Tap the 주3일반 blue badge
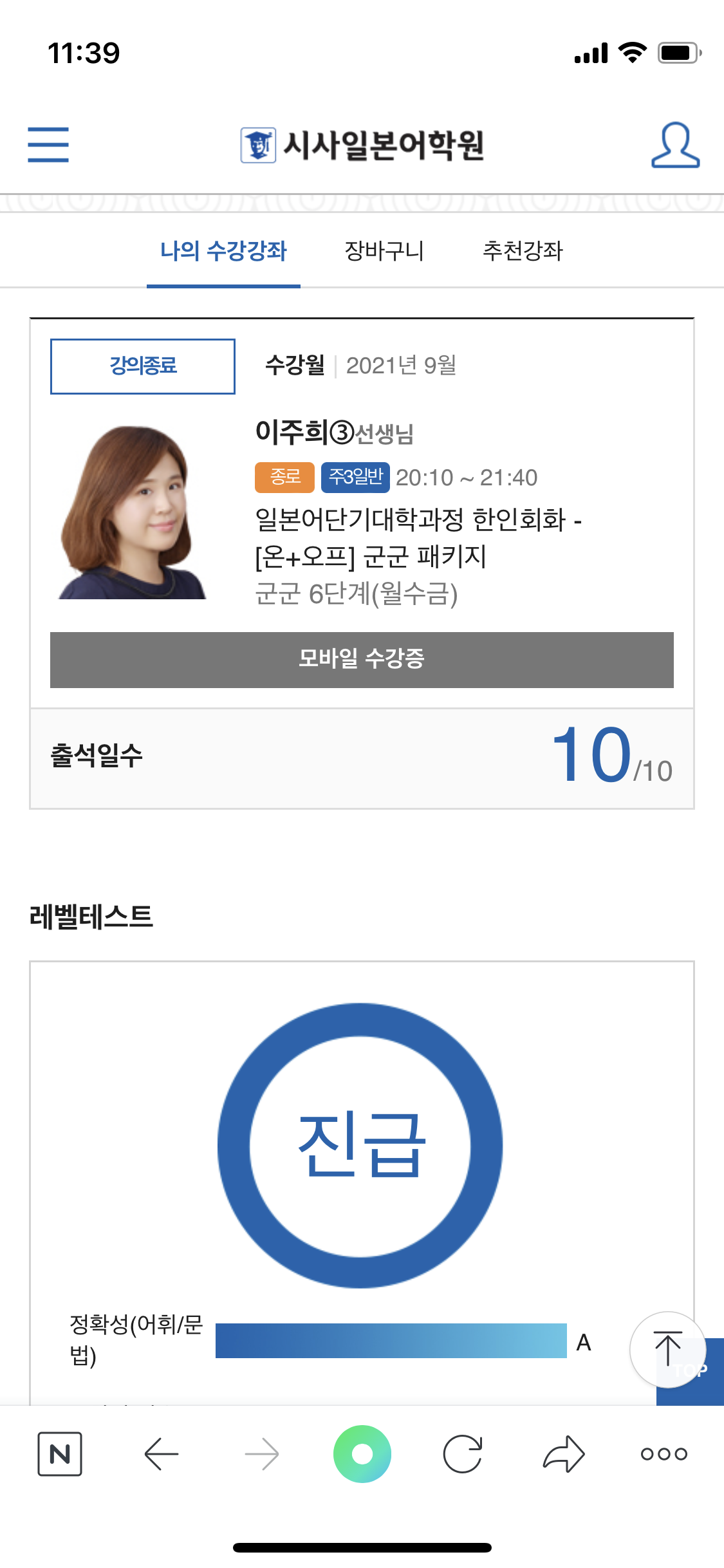724x1568 pixels. point(356,478)
